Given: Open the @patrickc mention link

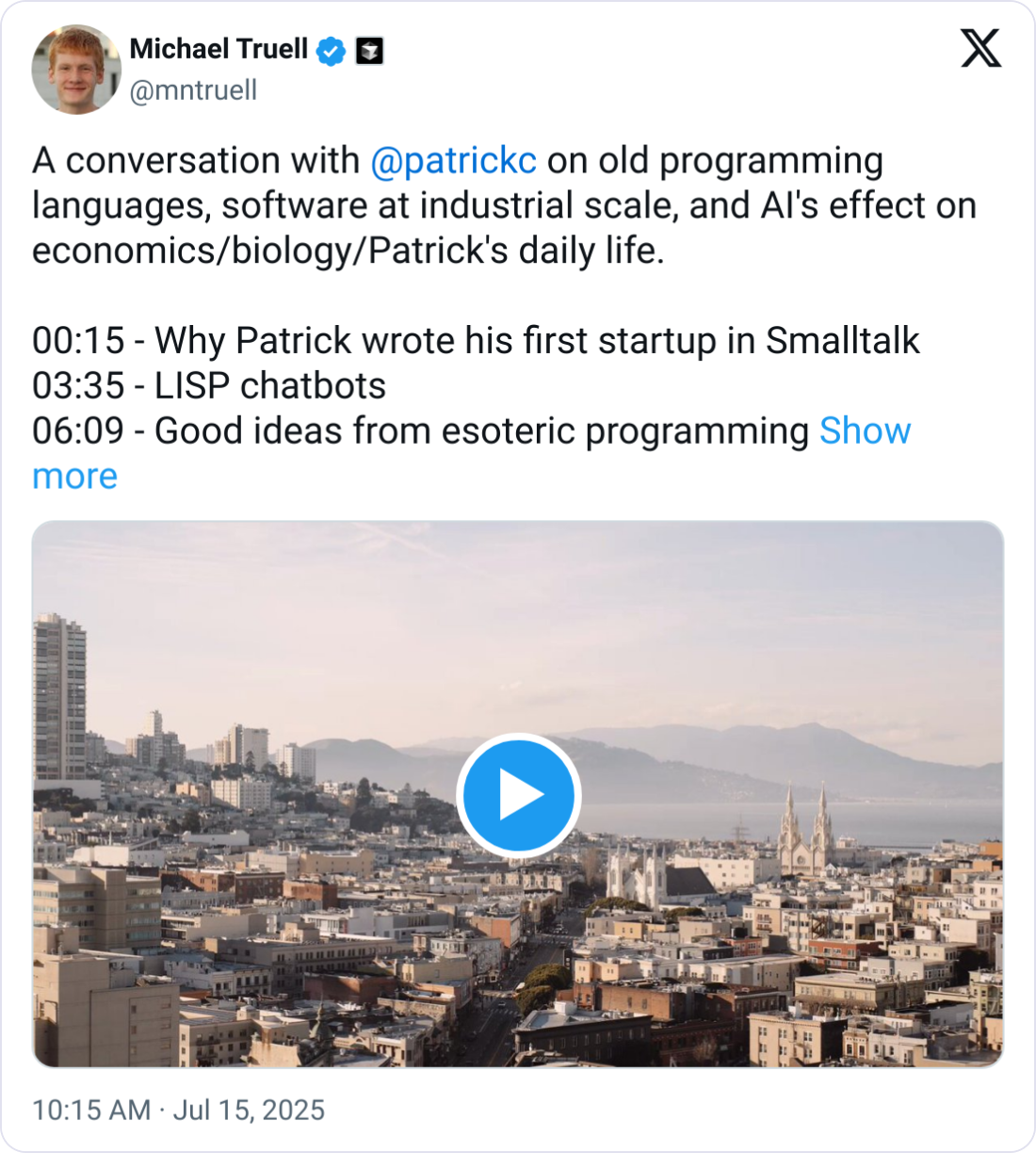Looking at the screenshot, I should [x=453, y=160].
